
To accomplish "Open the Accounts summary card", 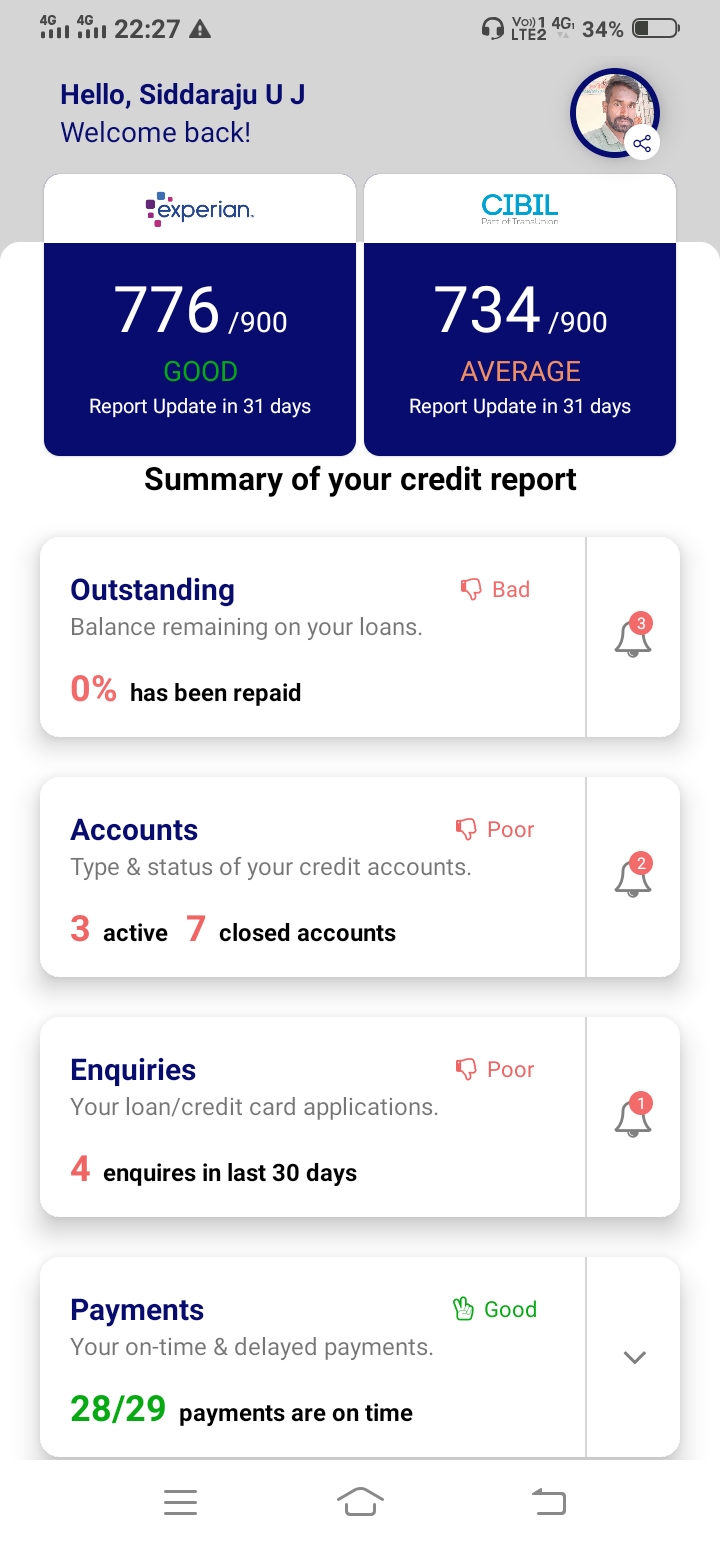I will (313, 877).
